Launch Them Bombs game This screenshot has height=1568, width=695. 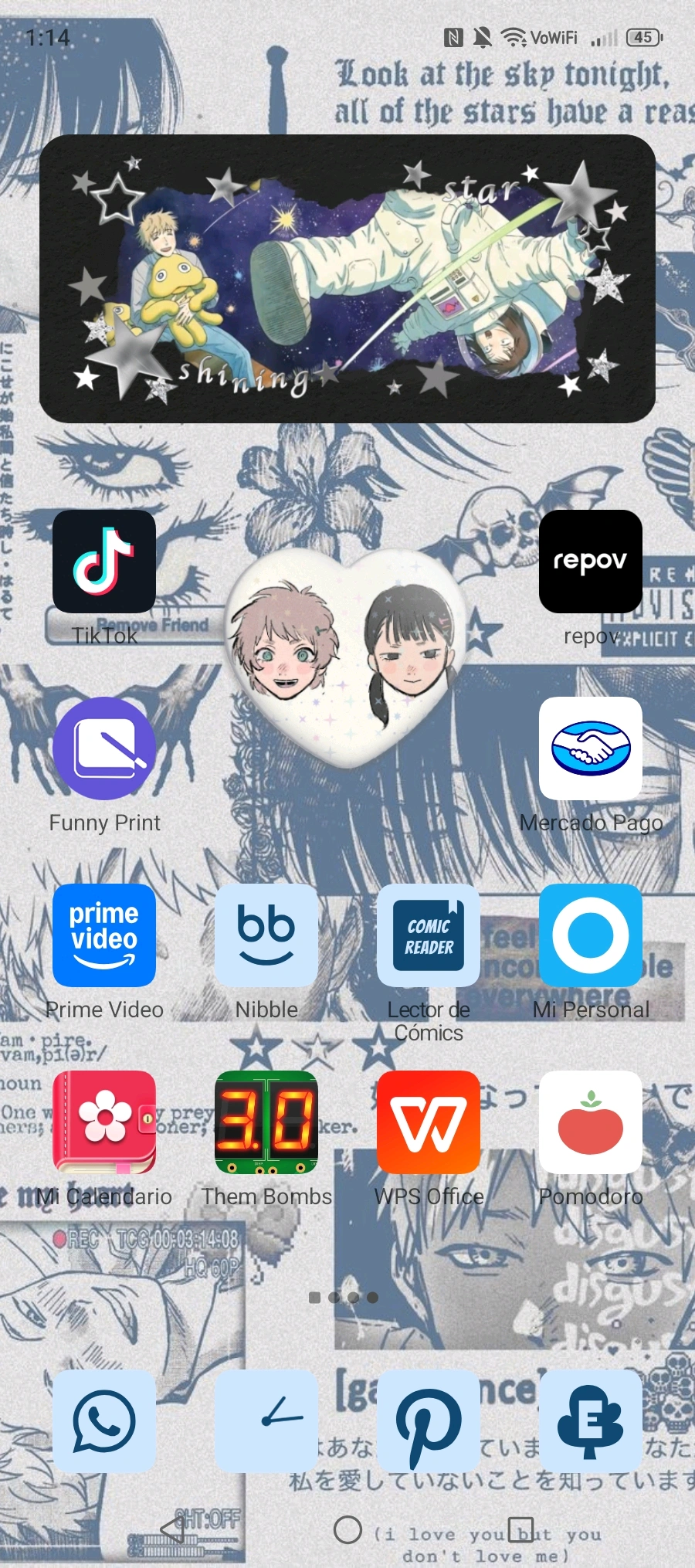tap(266, 1122)
